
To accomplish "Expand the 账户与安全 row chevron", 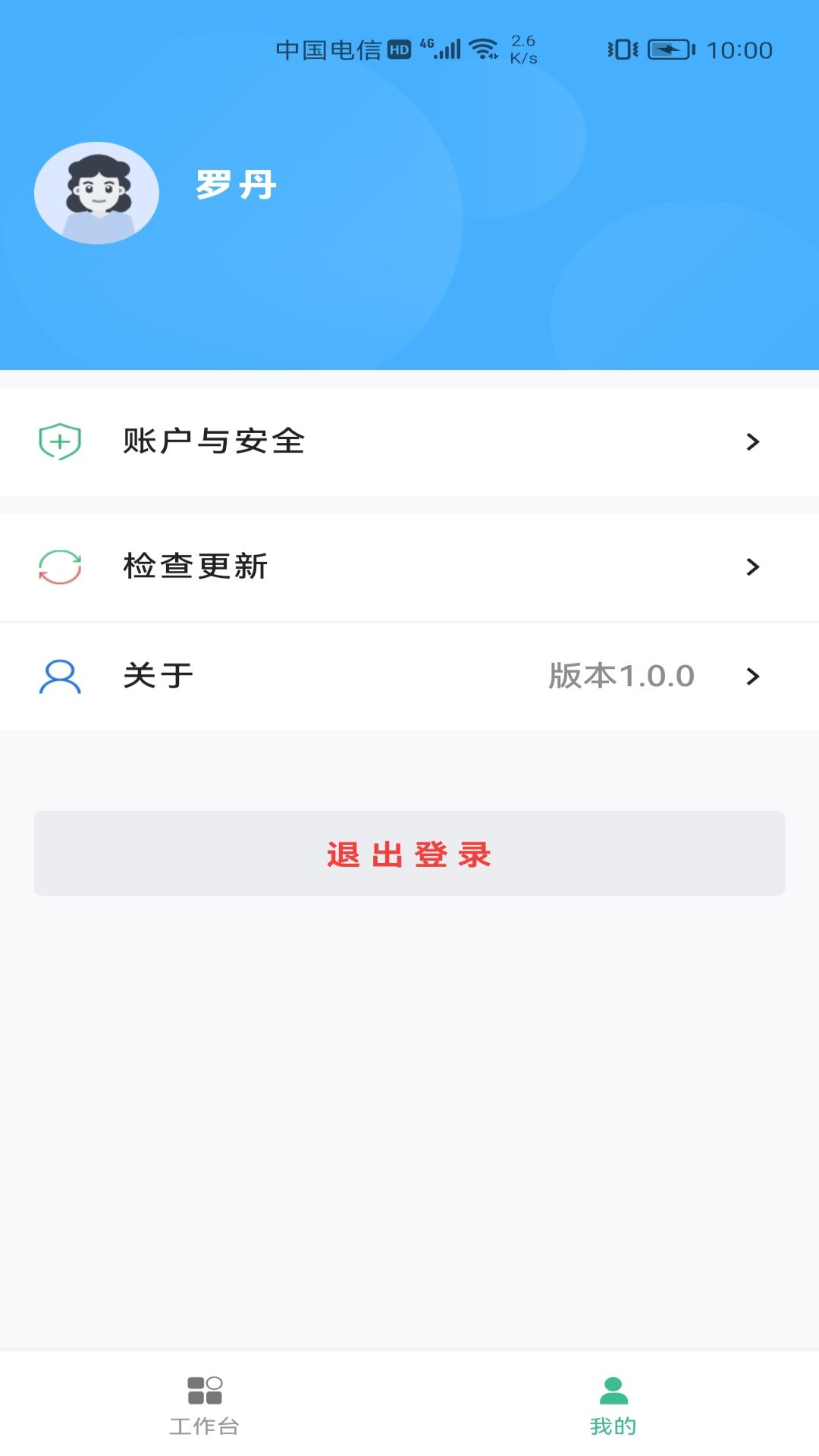I will [x=752, y=442].
